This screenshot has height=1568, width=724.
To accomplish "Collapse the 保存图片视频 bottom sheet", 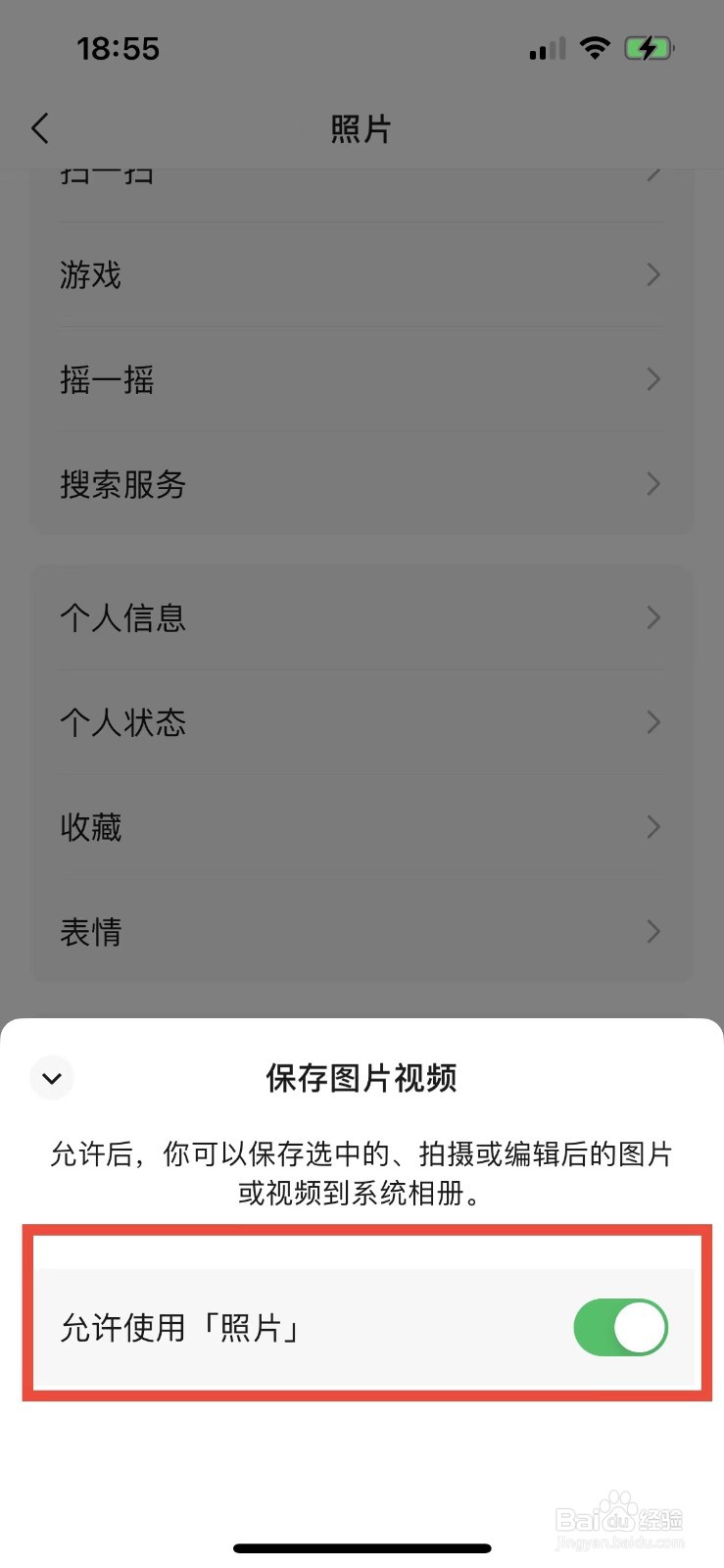I will tap(52, 1078).
